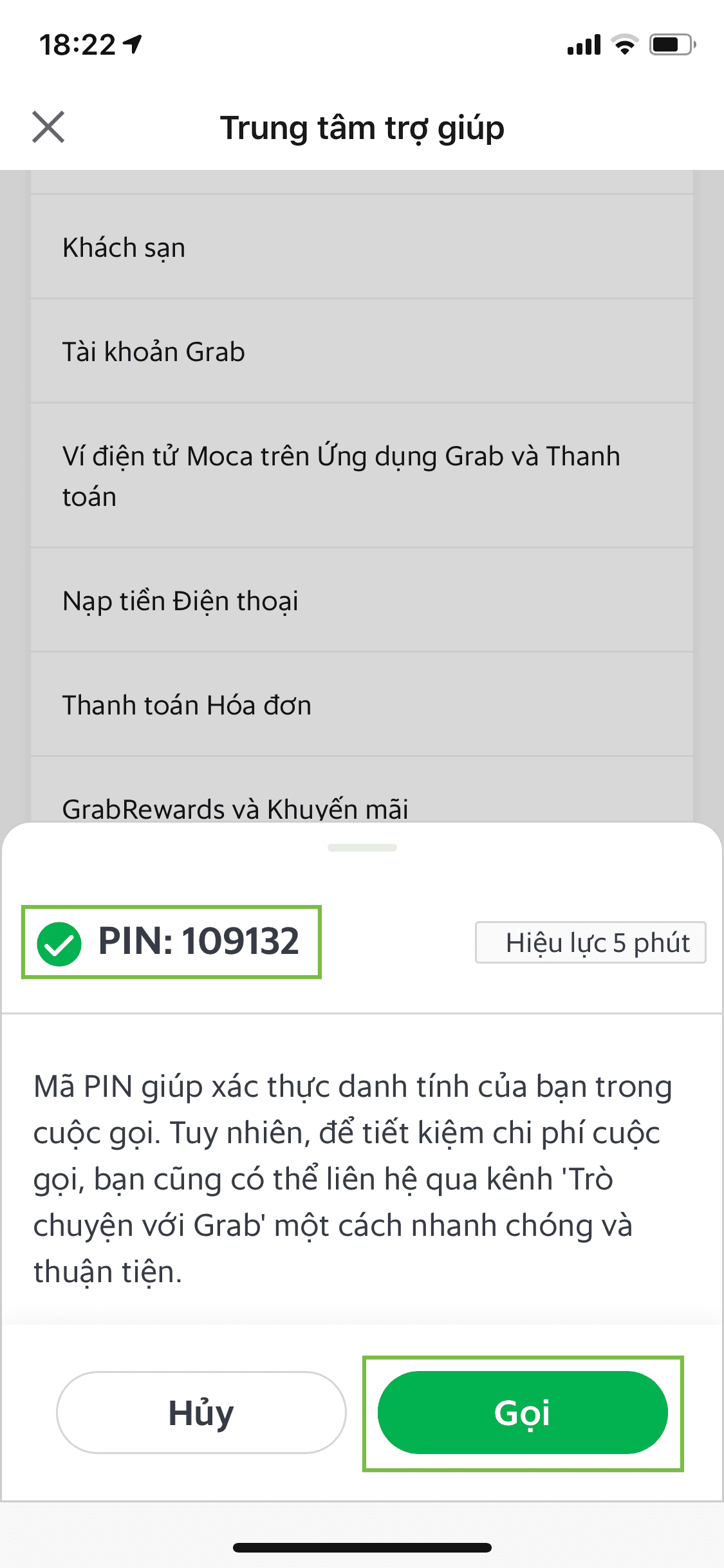Open the Tài khoản Grab section
Viewport: 724px width, 1568px height.
coord(362,351)
